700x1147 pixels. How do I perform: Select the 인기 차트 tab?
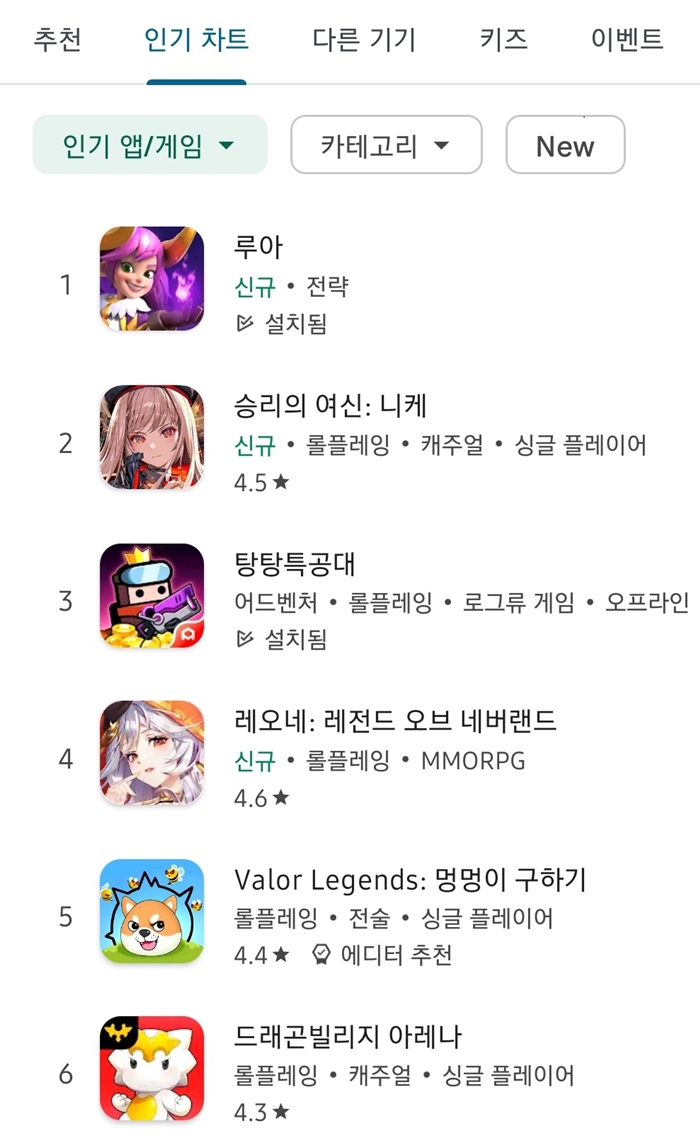click(196, 41)
